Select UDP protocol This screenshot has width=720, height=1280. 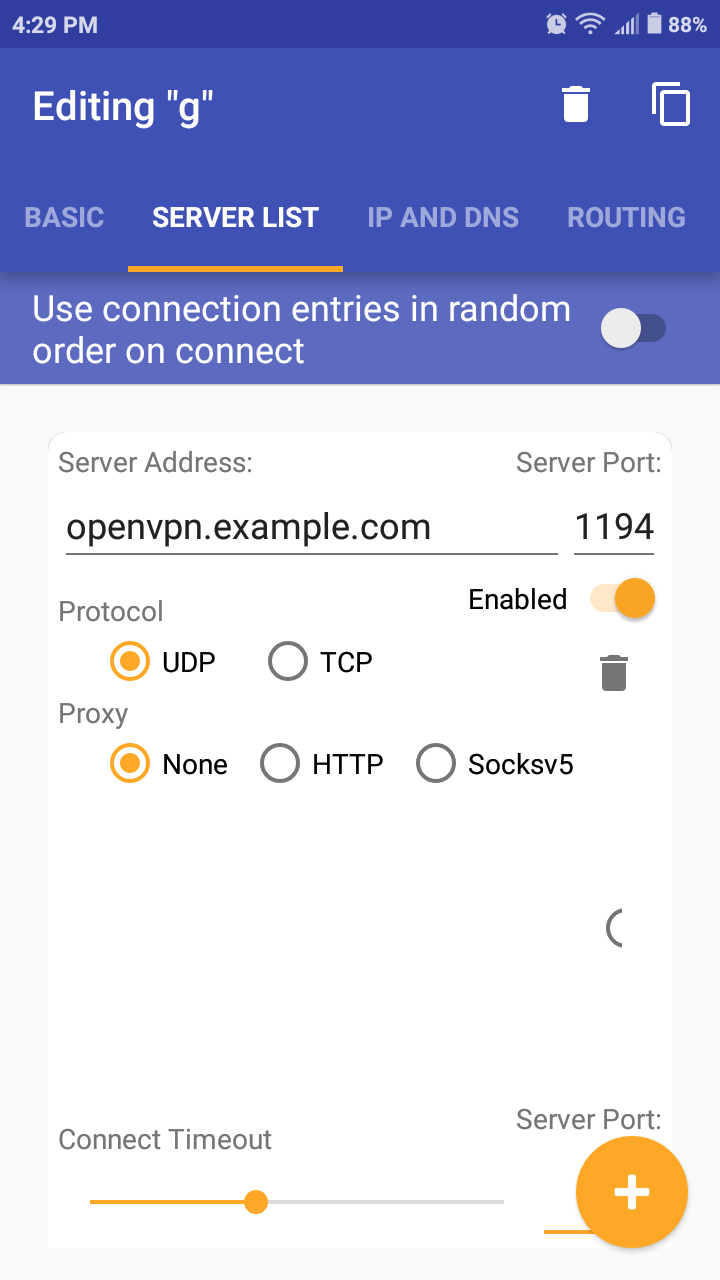pyautogui.click(x=163, y=662)
